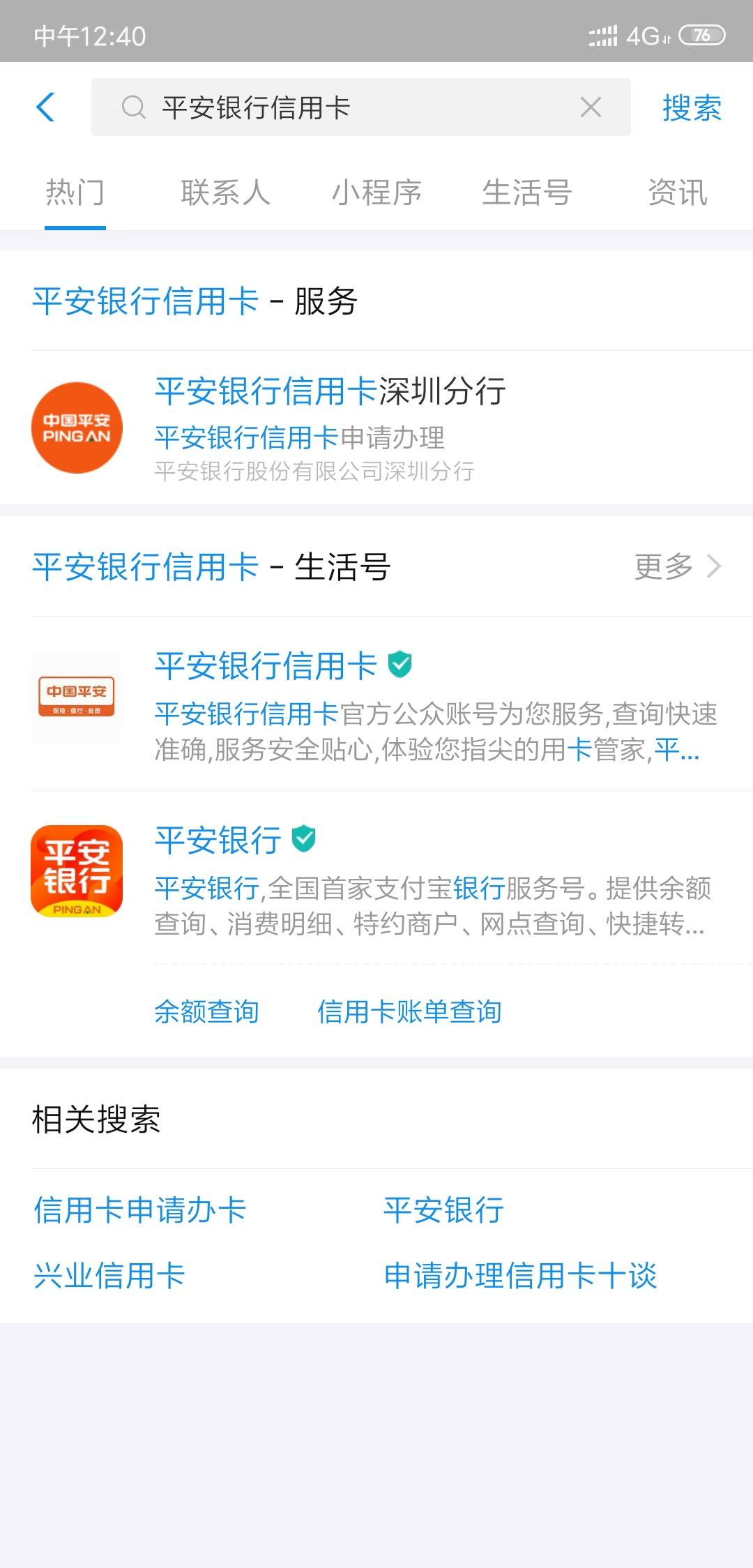
Task: Open the 余额查询 quick service link
Action: [207, 1011]
